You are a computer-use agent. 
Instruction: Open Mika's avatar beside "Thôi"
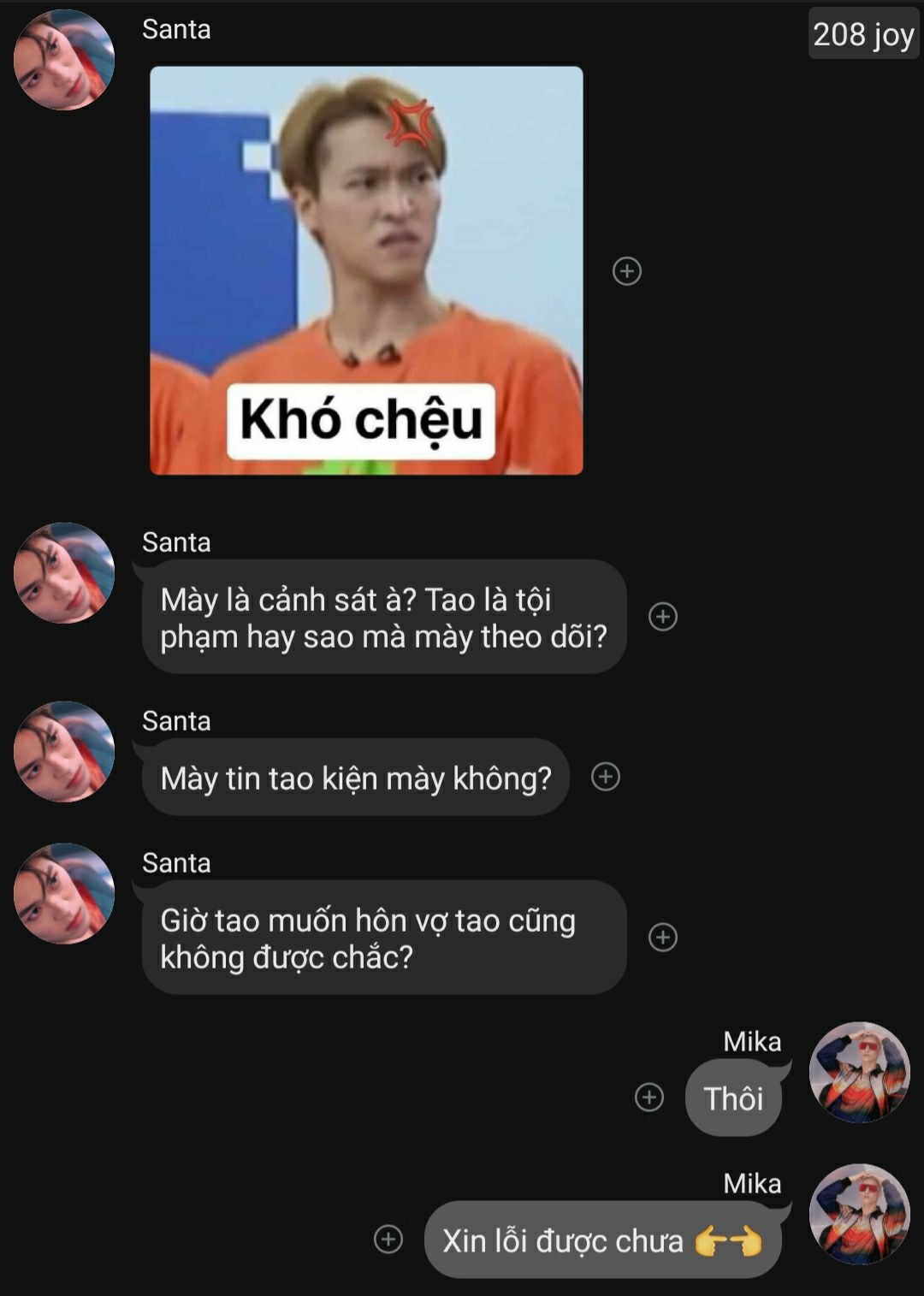pos(859,1072)
